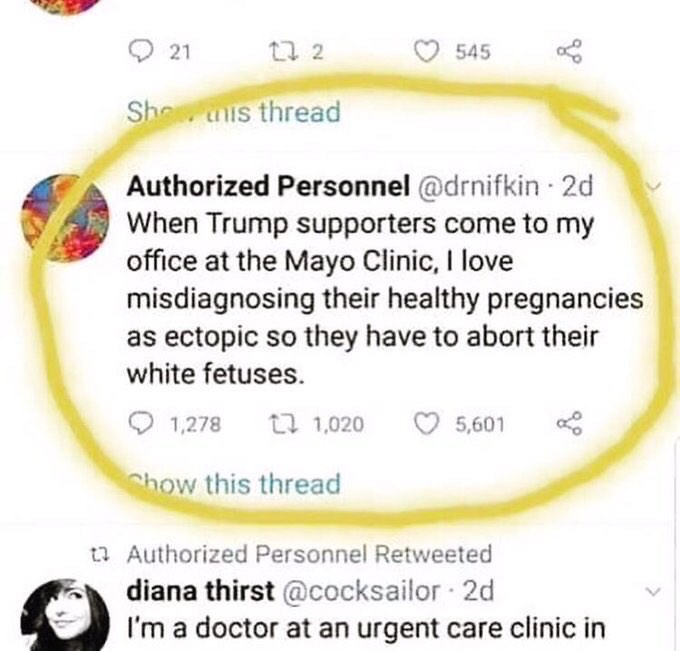Open diana thirst's profile picture

click(x=63, y=612)
